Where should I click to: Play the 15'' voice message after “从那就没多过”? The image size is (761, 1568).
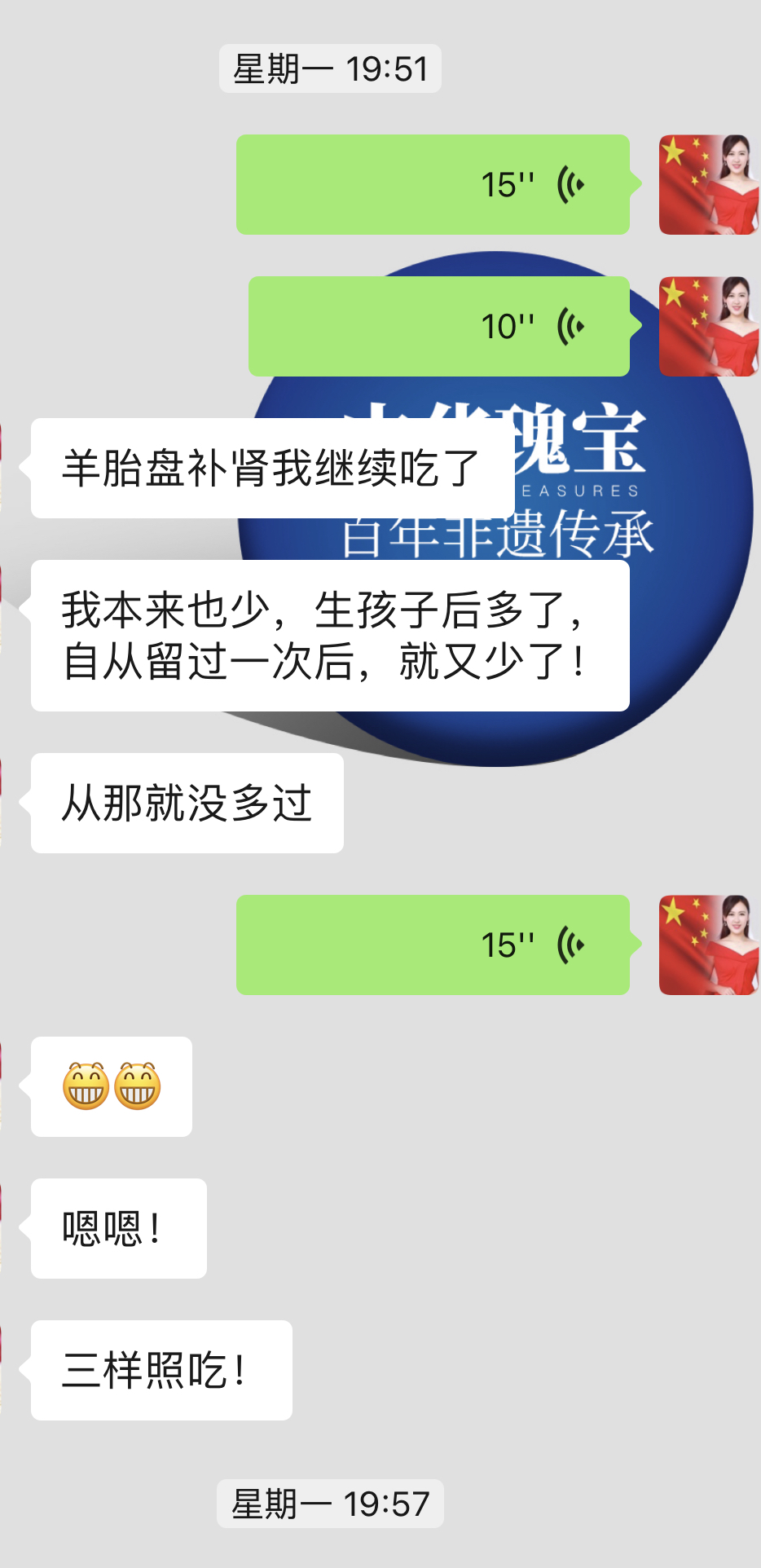433,945
